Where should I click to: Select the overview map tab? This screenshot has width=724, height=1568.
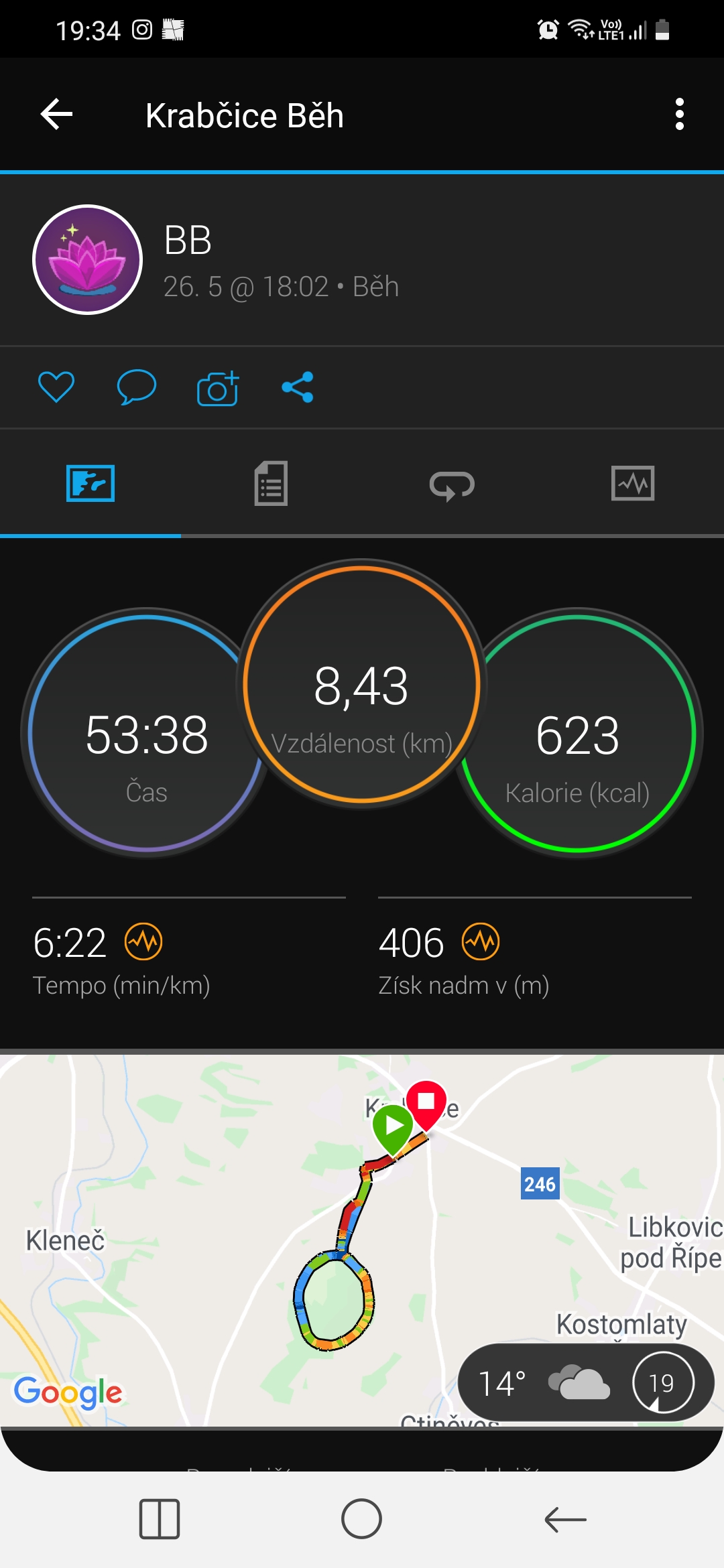click(90, 483)
